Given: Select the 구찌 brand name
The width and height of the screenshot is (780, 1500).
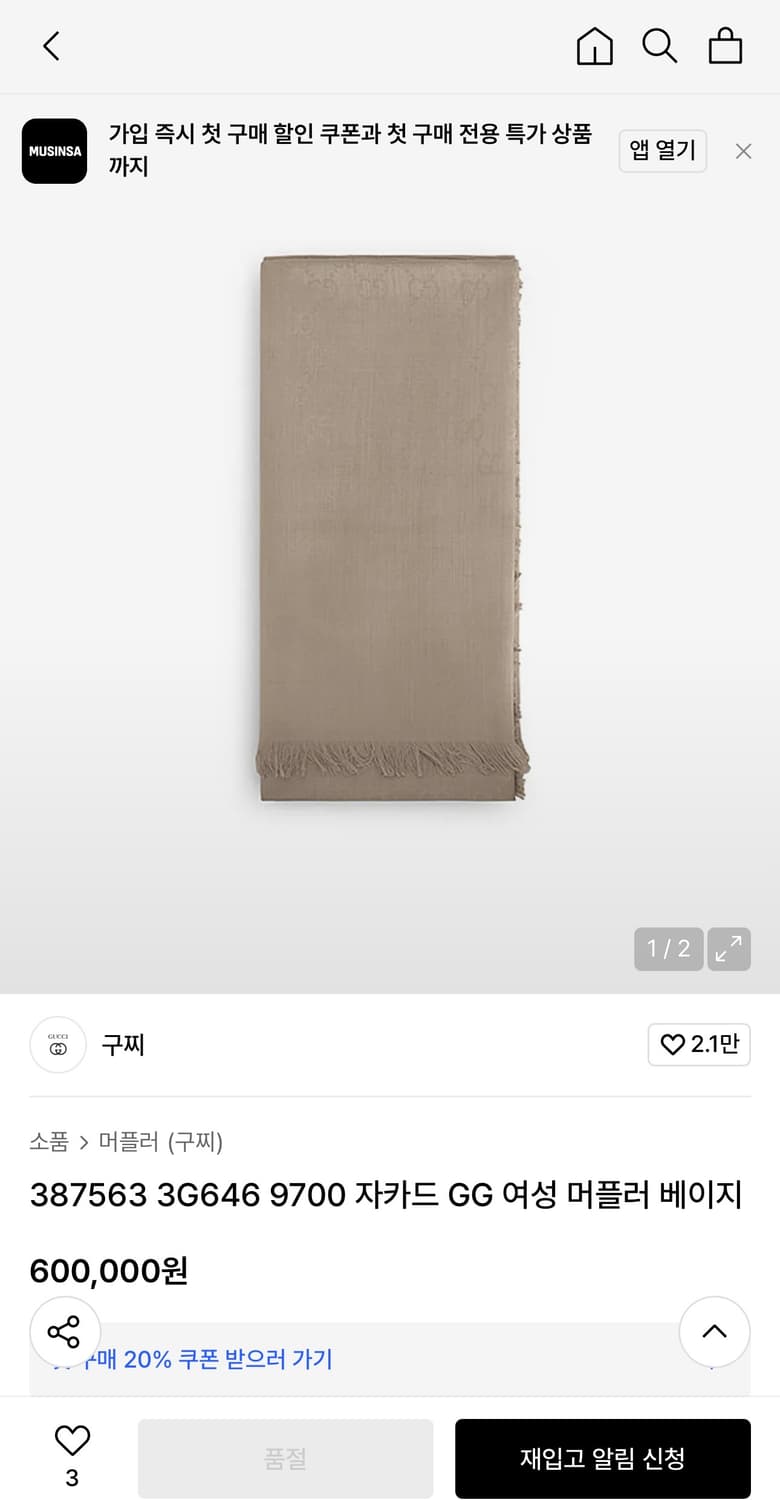Looking at the screenshot, I should (x=123, y=1044).
